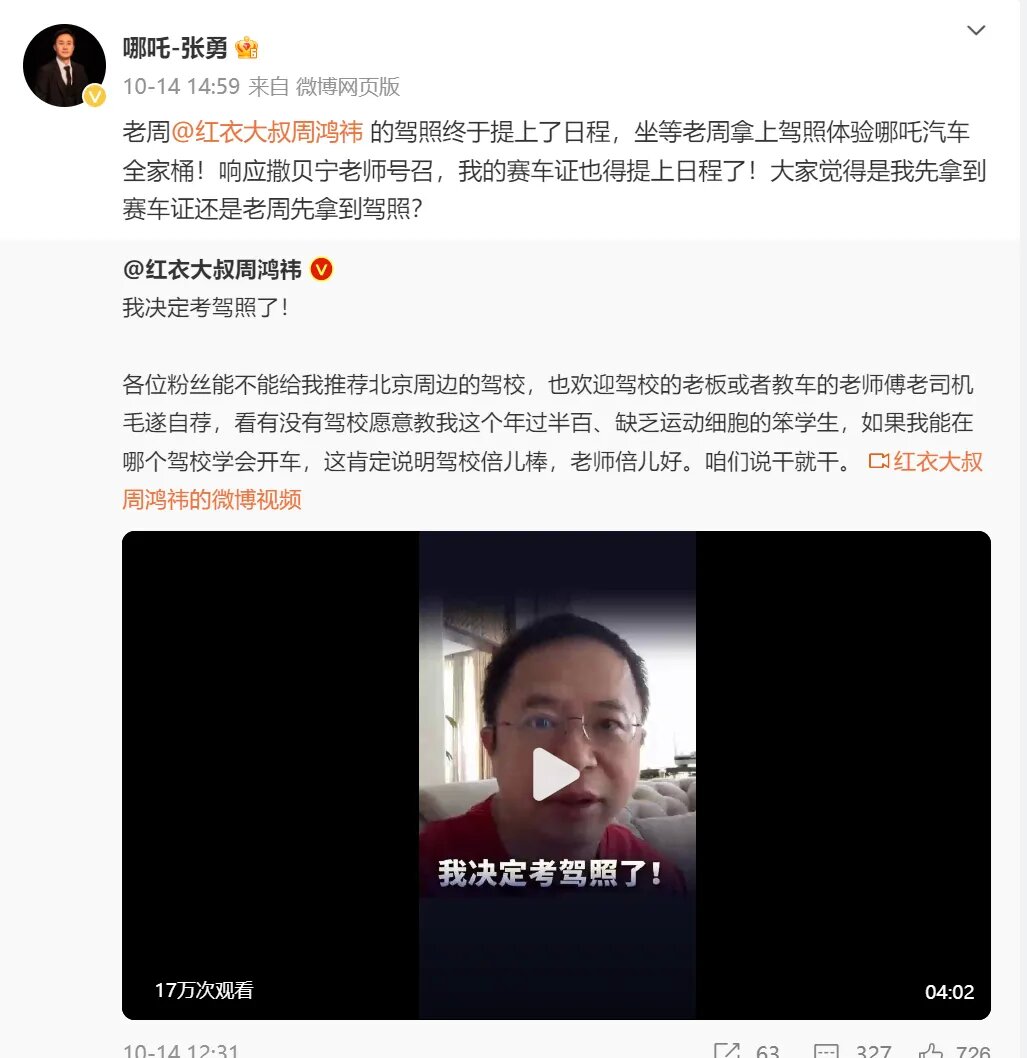Open the @红衣大叔周鸿祎 mention in post text
Image resolution: width=1027 pixels, height=1058 pixels.
tap(268, 131)
